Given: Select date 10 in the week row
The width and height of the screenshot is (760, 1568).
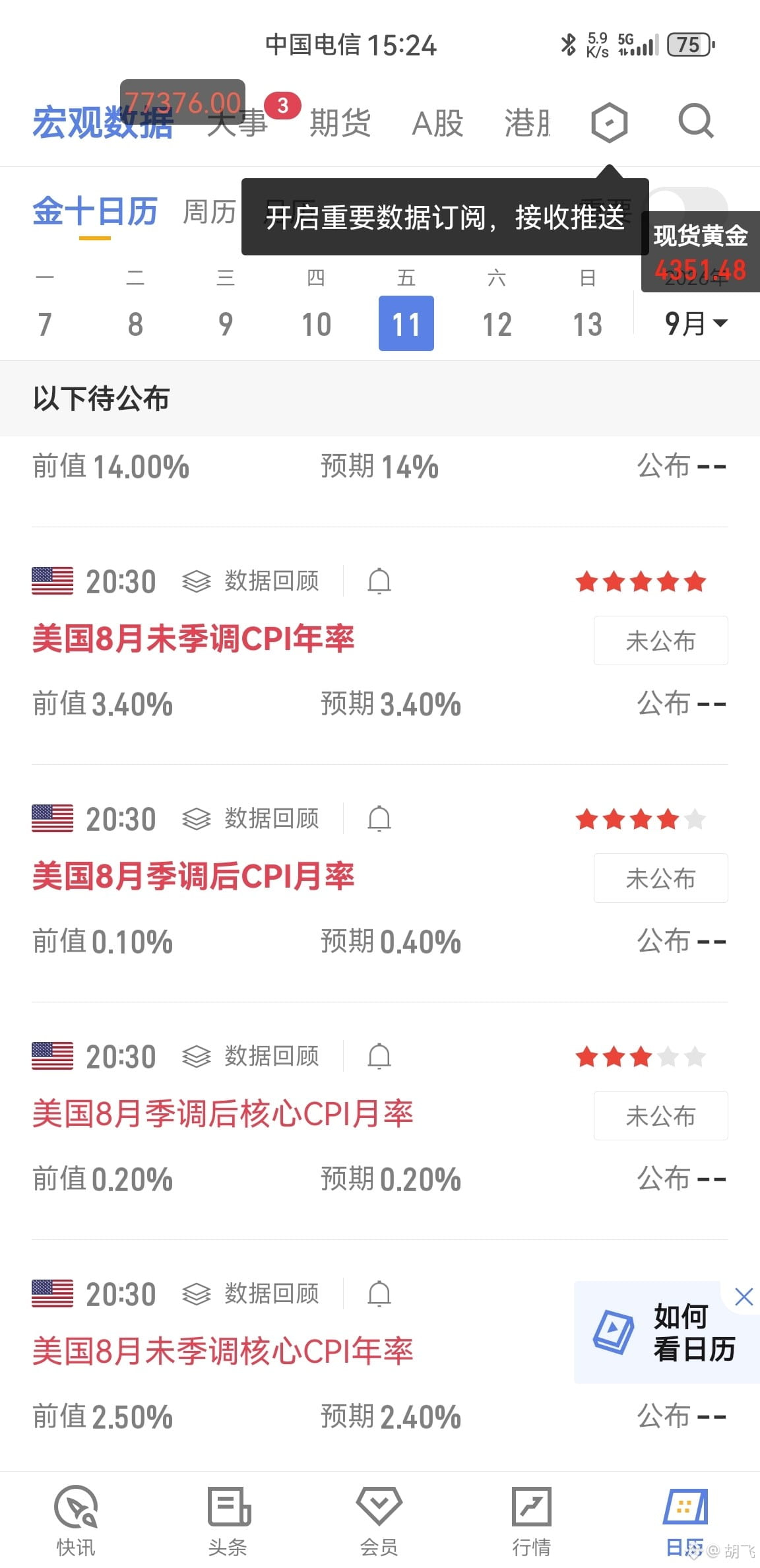Looking at the screenshot, I should (x=316, y=323).
